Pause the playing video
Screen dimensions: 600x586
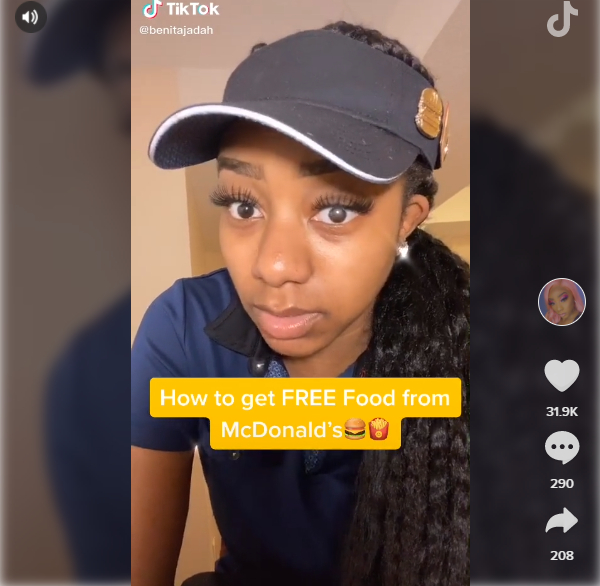[x=300, y=250]
